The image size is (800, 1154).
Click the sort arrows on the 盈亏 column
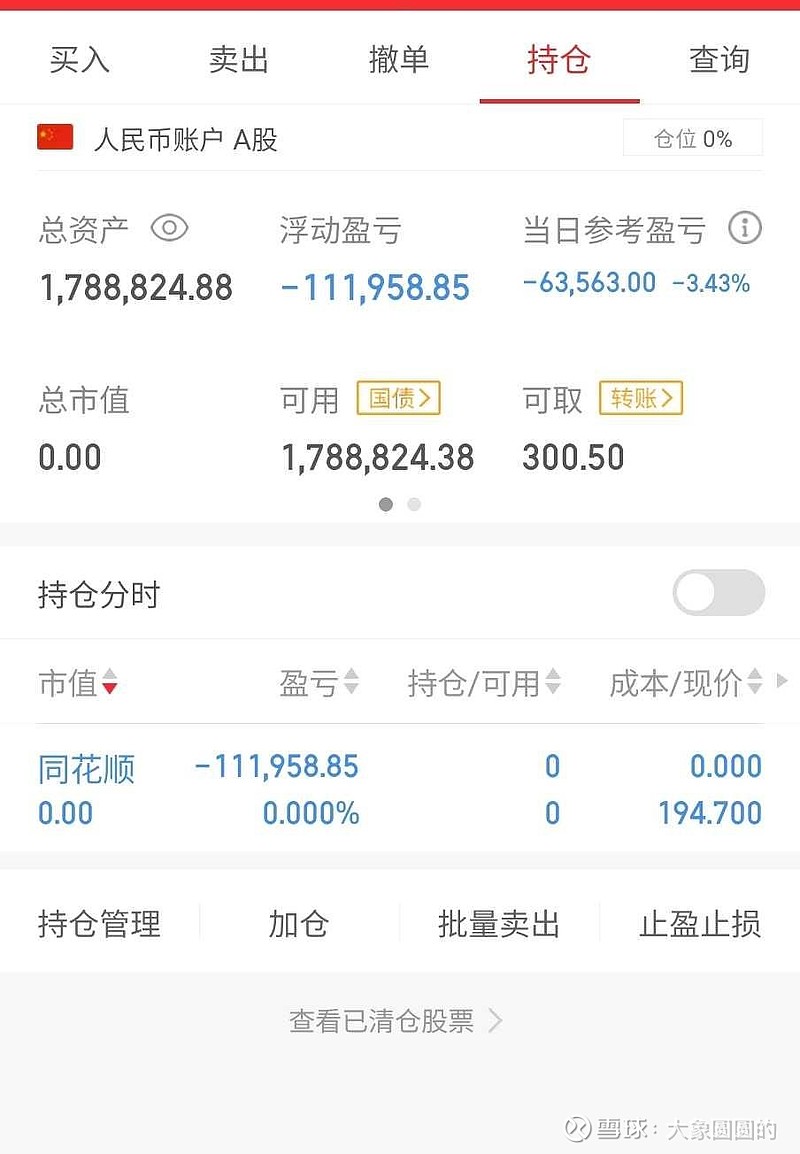pos(350,683)
